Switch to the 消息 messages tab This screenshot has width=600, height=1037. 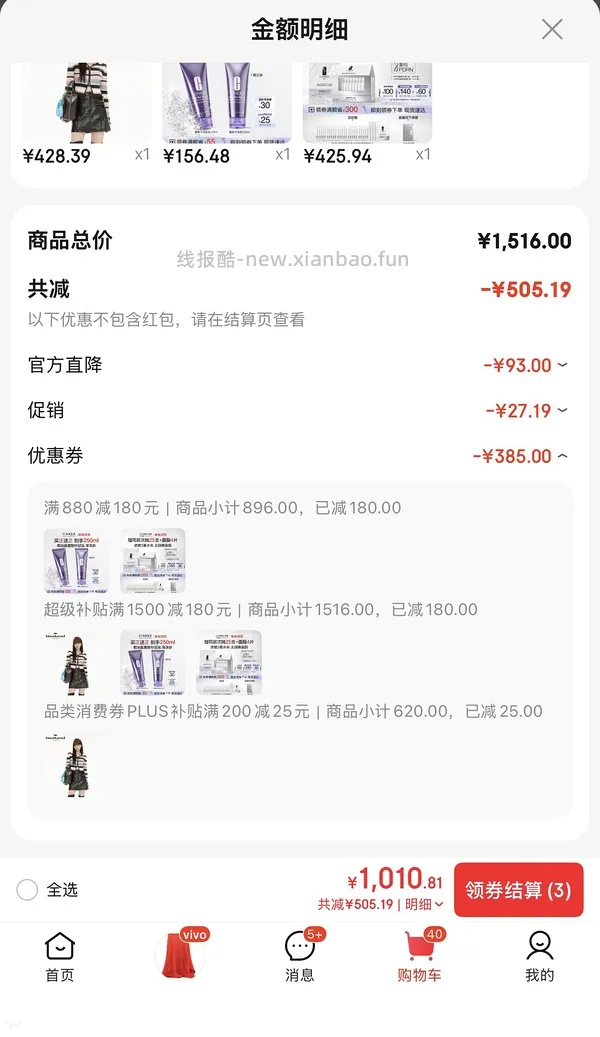[x=300, y=956]
